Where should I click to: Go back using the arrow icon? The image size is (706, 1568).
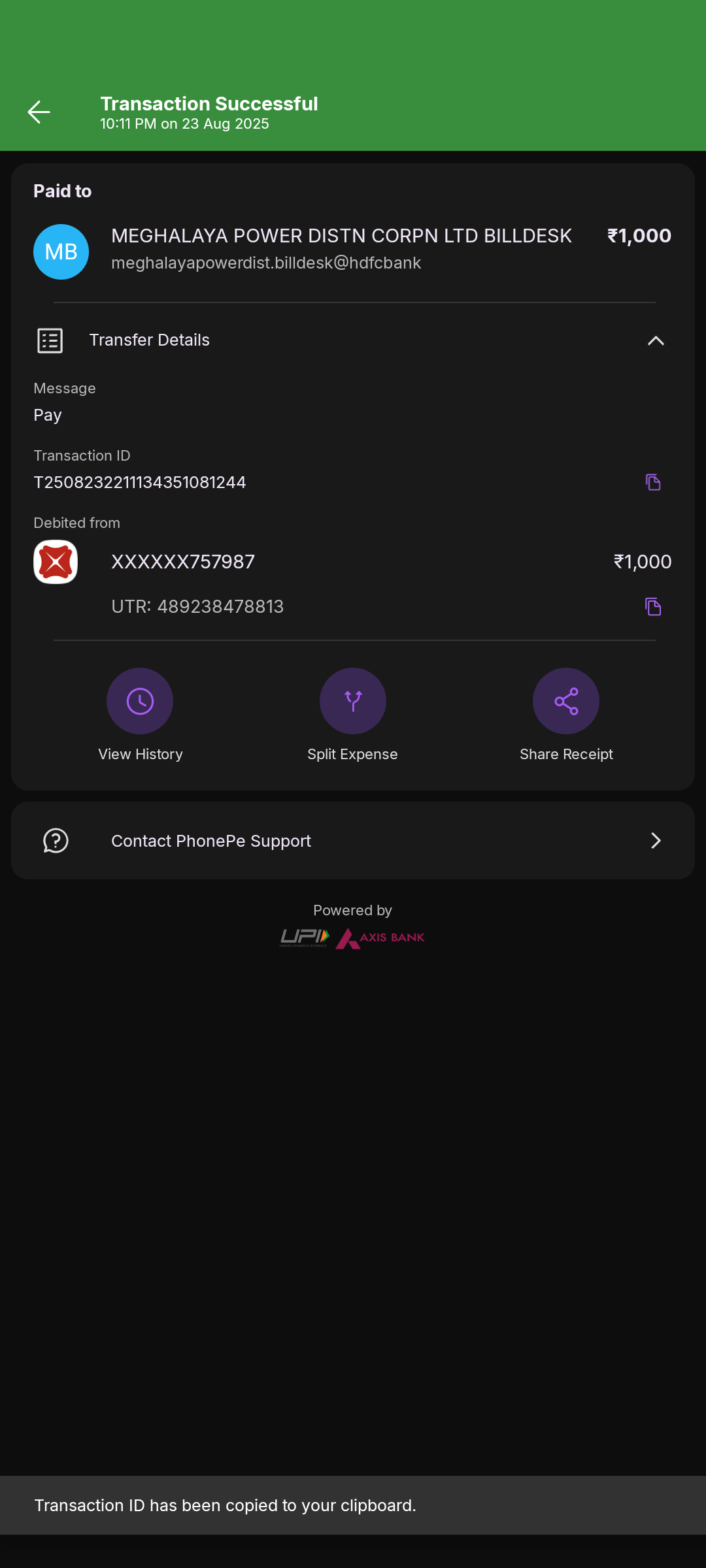[x=39, y=112]
